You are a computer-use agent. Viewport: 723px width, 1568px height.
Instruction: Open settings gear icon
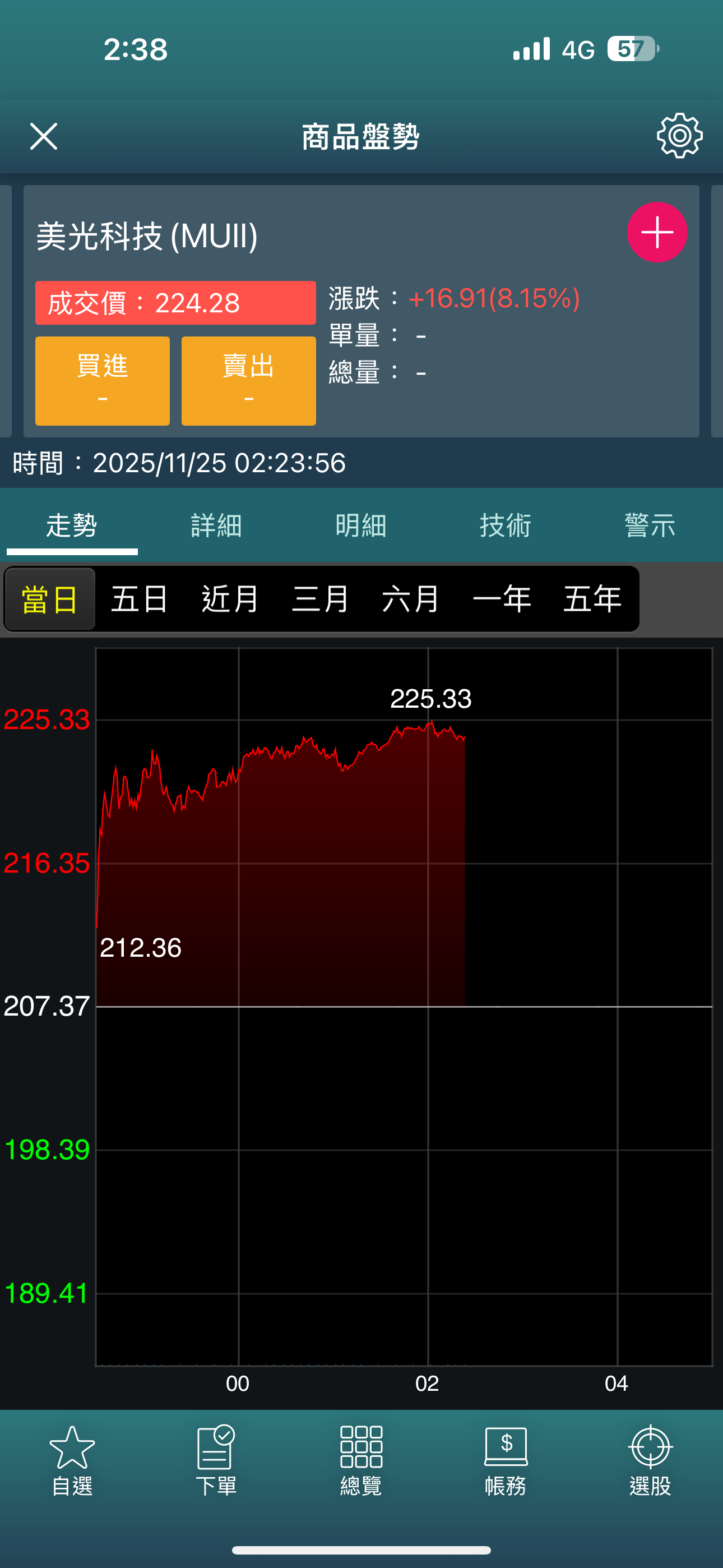pos(679,136)
